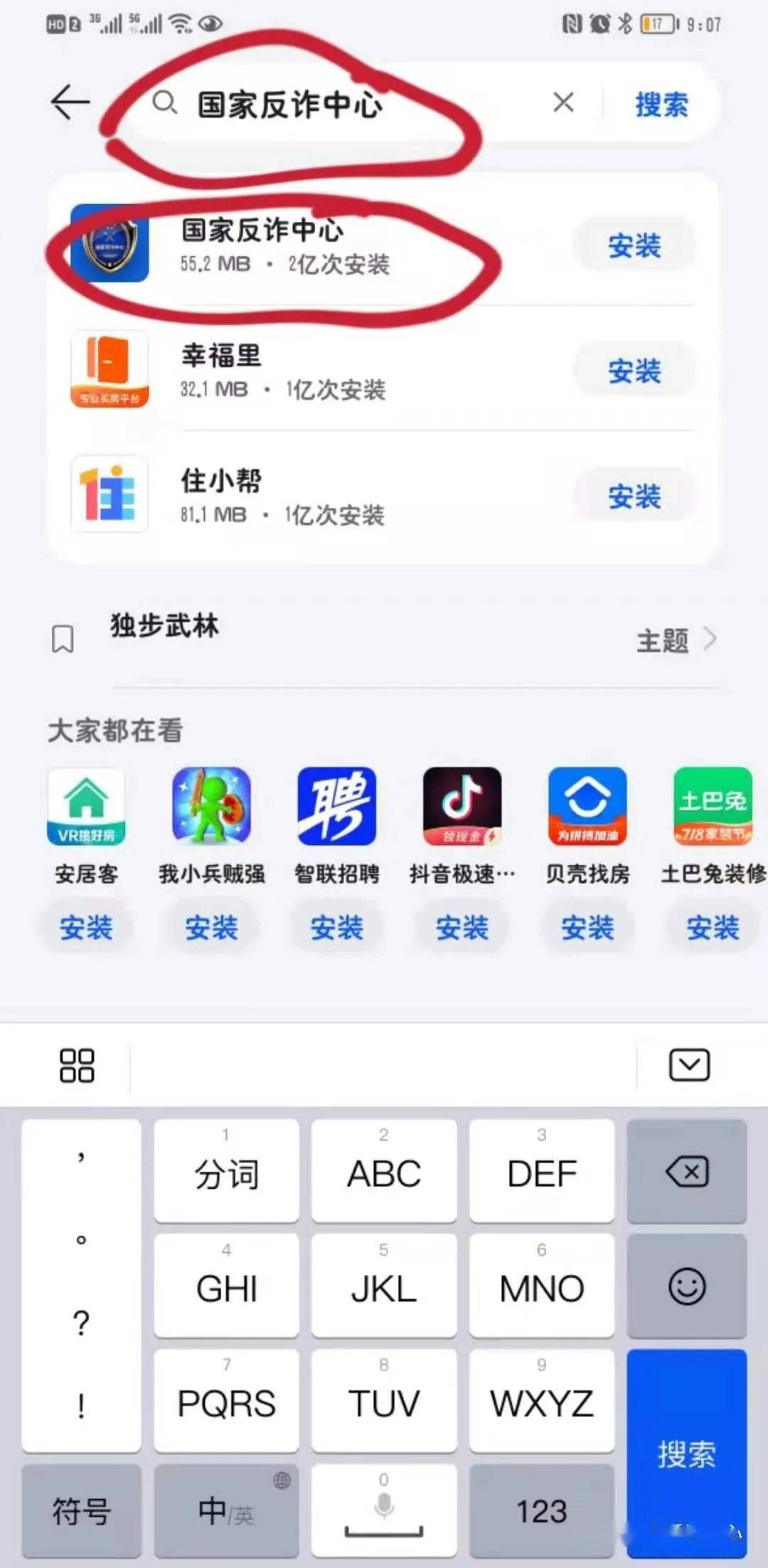768x1568 pixels.
Task: Install 我小兵贼强 game
Action: click(x=211, y=928)
